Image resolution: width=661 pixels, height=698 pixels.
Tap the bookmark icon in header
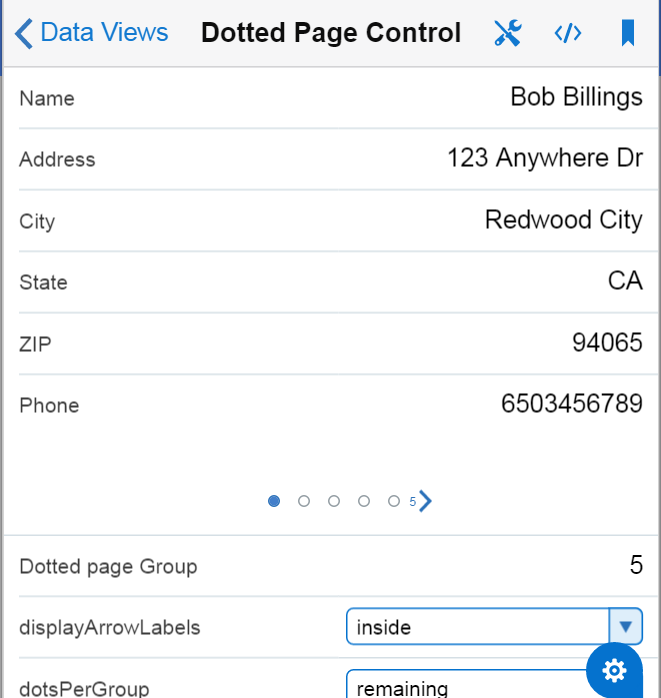click(x=627, y=34)
